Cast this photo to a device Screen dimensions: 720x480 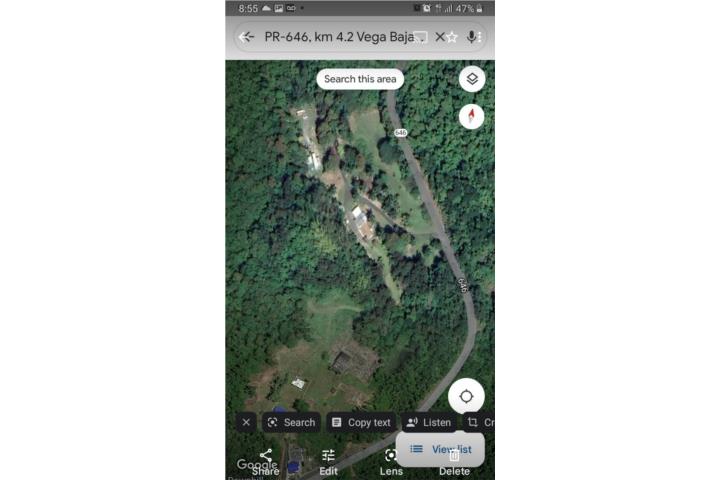coord(421,37)
